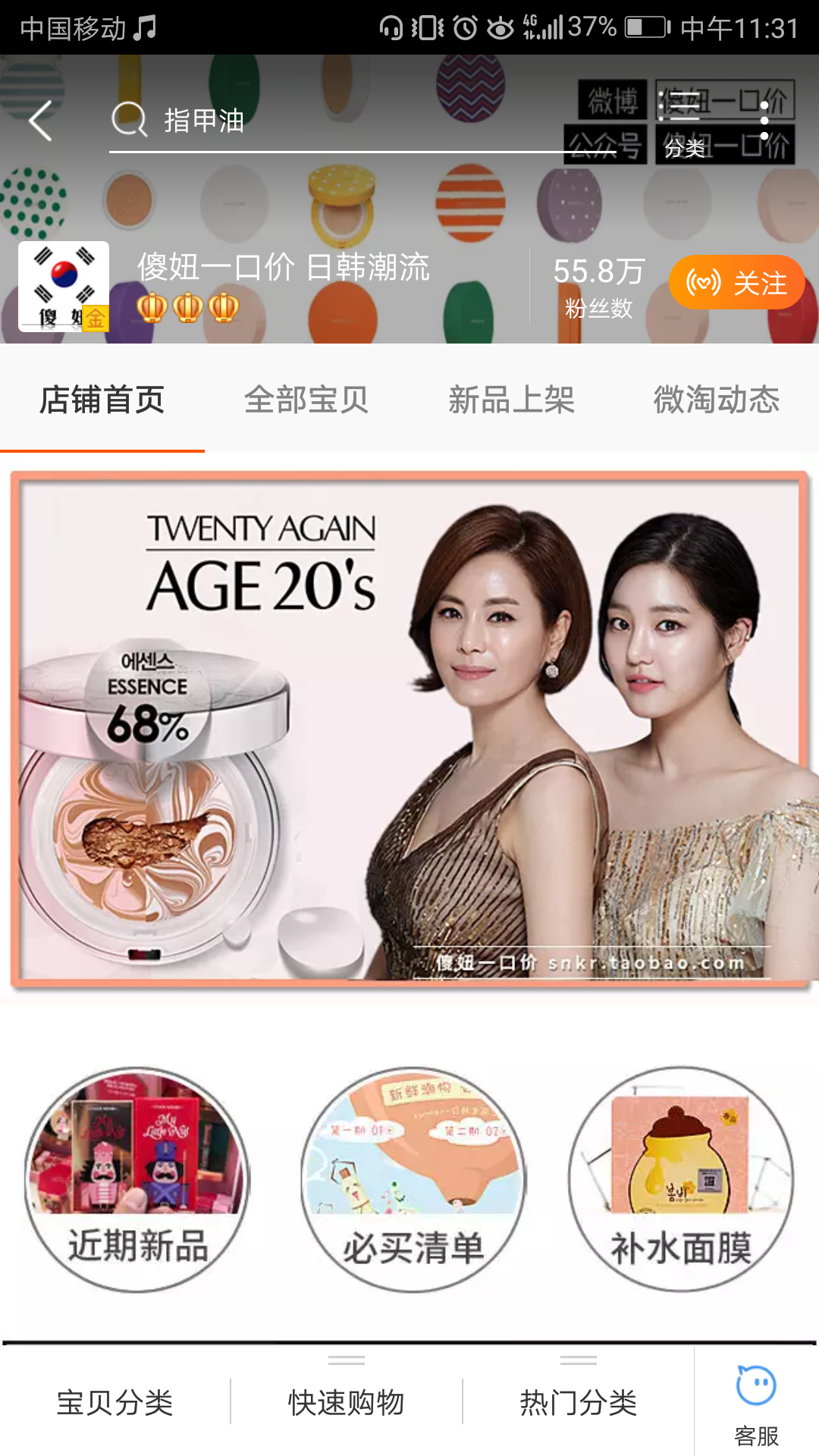Go back using the arrow icon

41,121
